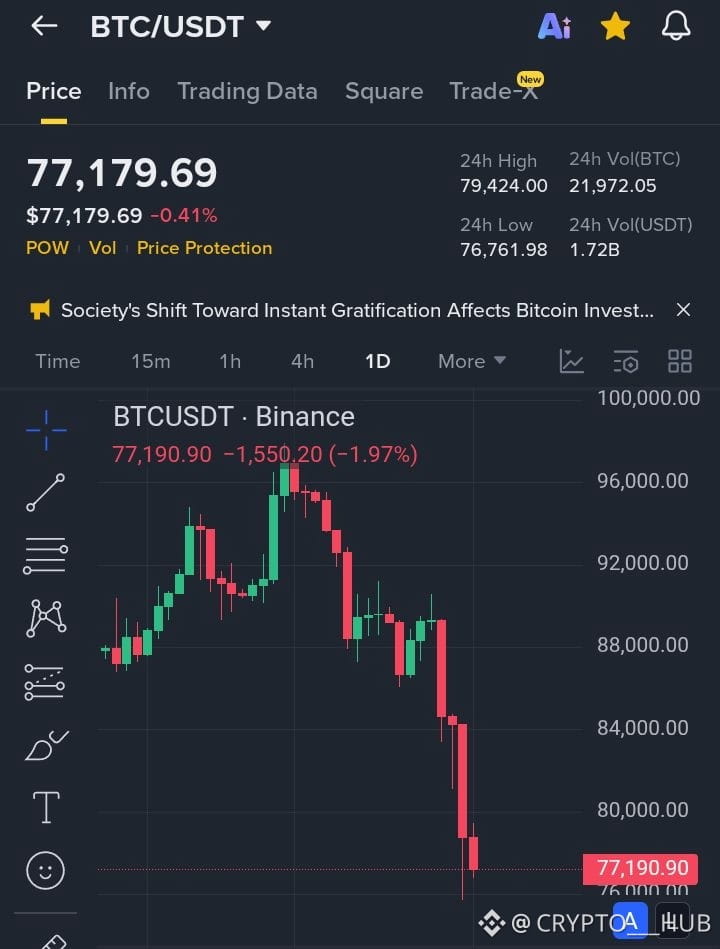Select the trend line drawing tool
The height and width of the screenshot is (949, 720).
pyautogui.click(x=45, y=493)
